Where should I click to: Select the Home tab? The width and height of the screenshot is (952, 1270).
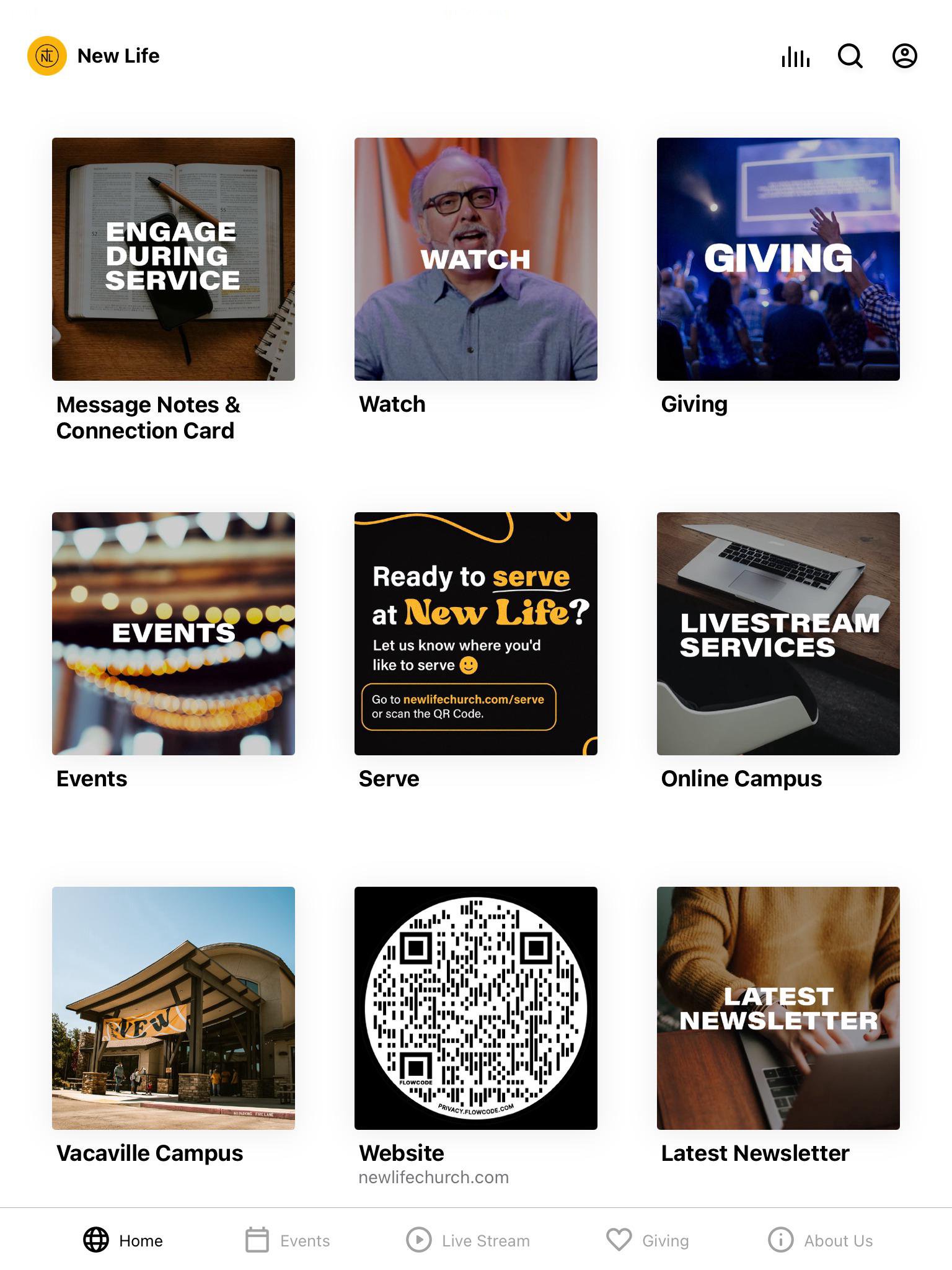tap(123, 1240)
